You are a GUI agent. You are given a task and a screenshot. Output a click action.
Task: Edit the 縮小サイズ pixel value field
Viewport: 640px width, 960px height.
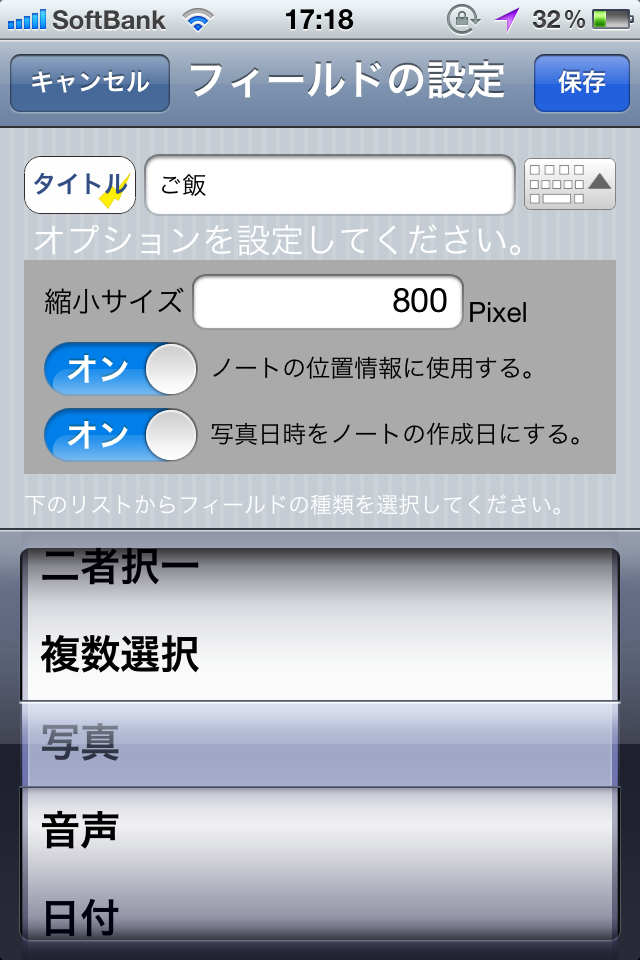(x=328, y=302)
